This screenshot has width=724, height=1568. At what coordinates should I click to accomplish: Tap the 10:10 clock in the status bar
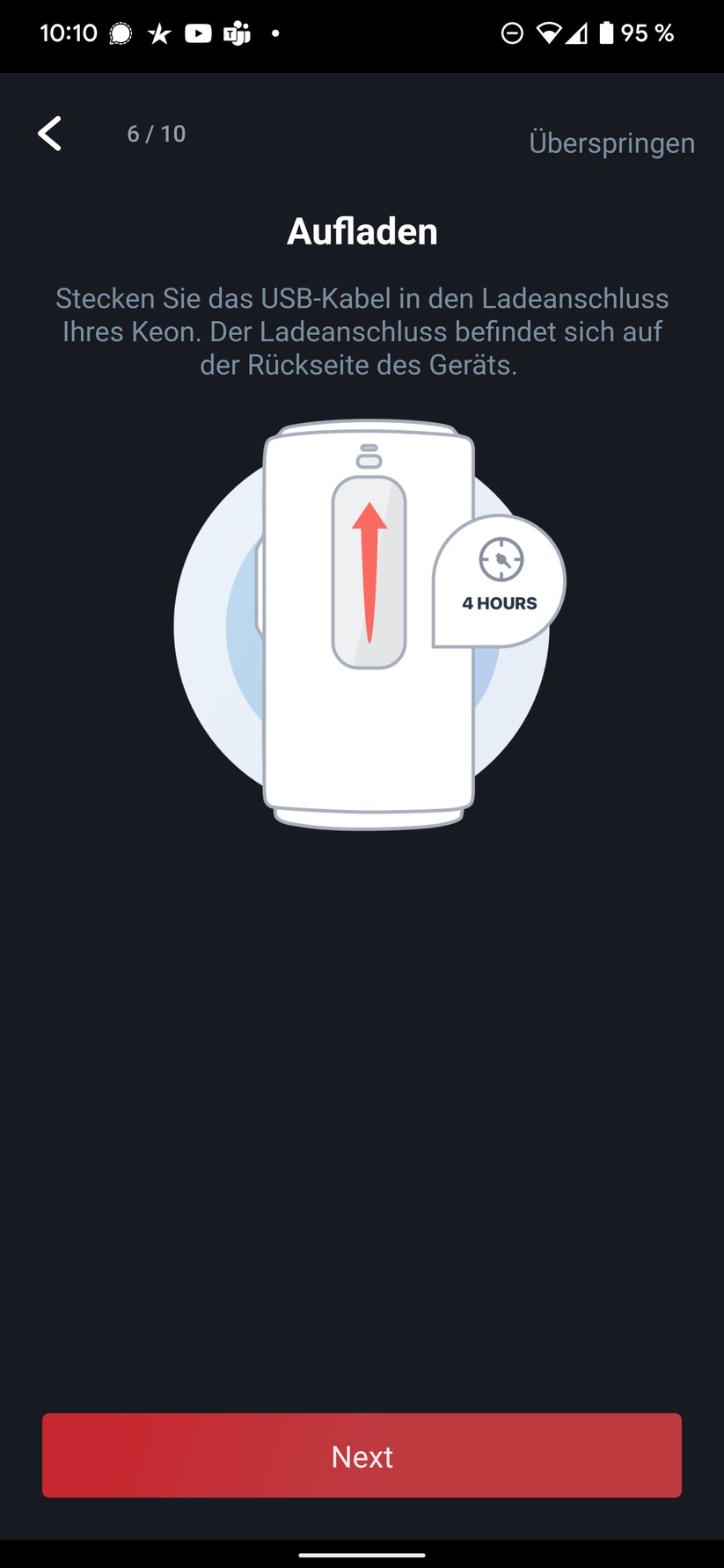click(x=68, y=33)
